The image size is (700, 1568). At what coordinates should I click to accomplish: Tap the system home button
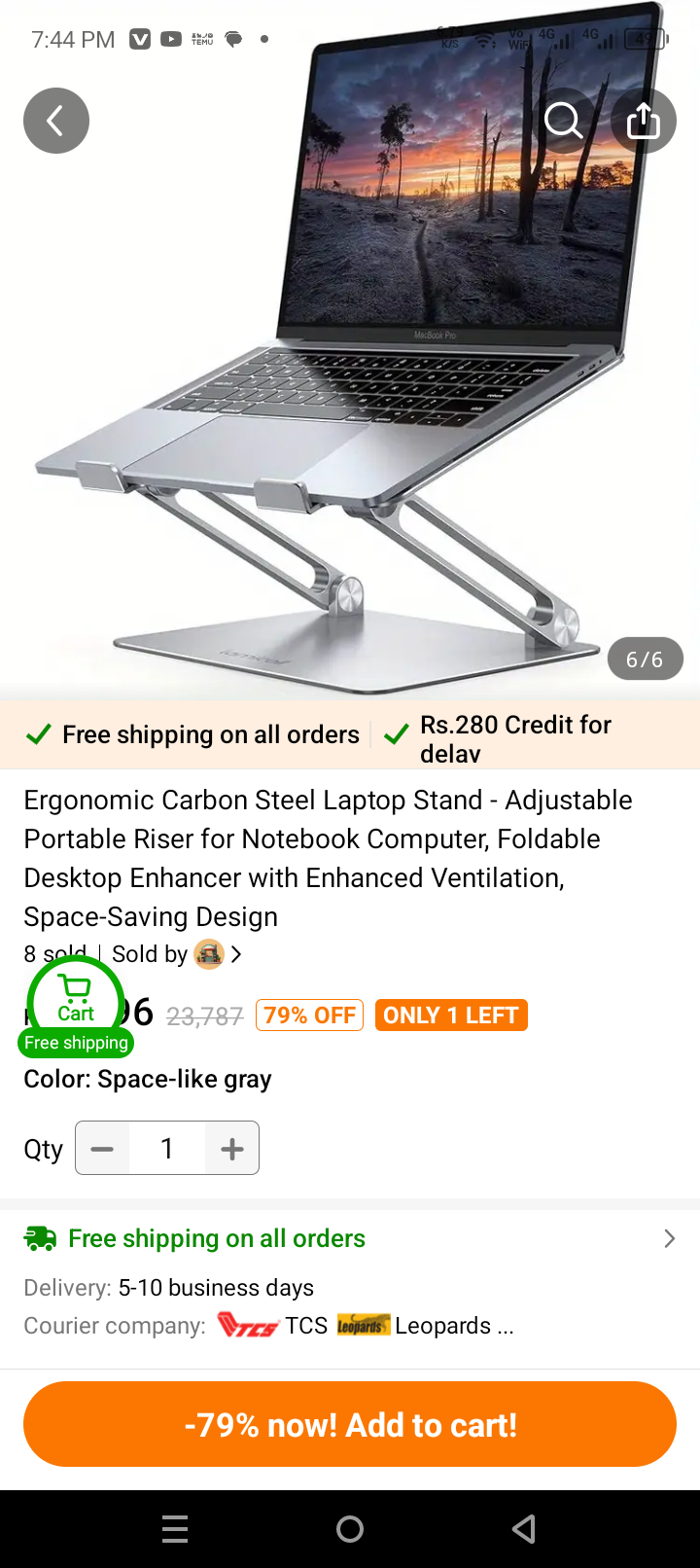tap(350, 1529)
